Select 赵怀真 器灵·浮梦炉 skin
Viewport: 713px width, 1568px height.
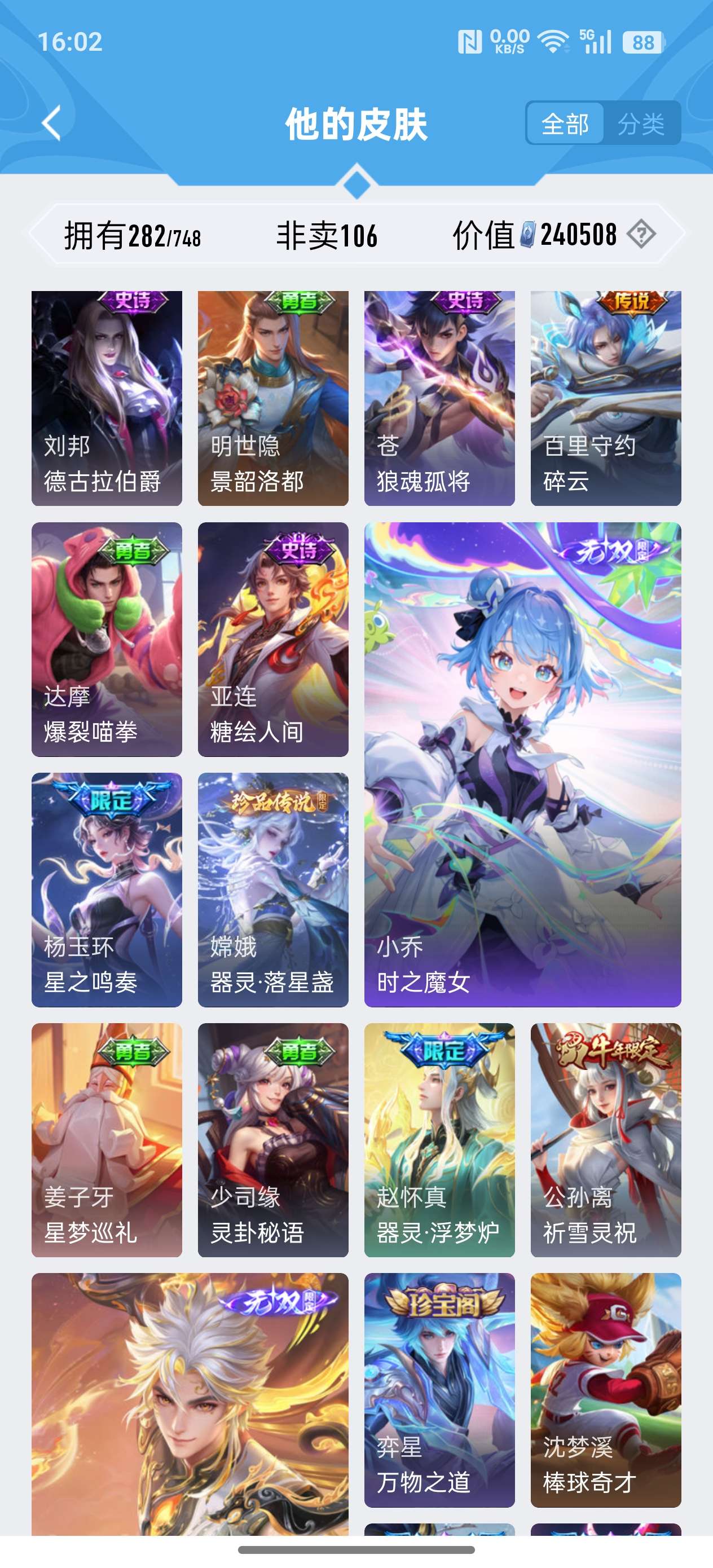click(439, 1139)
